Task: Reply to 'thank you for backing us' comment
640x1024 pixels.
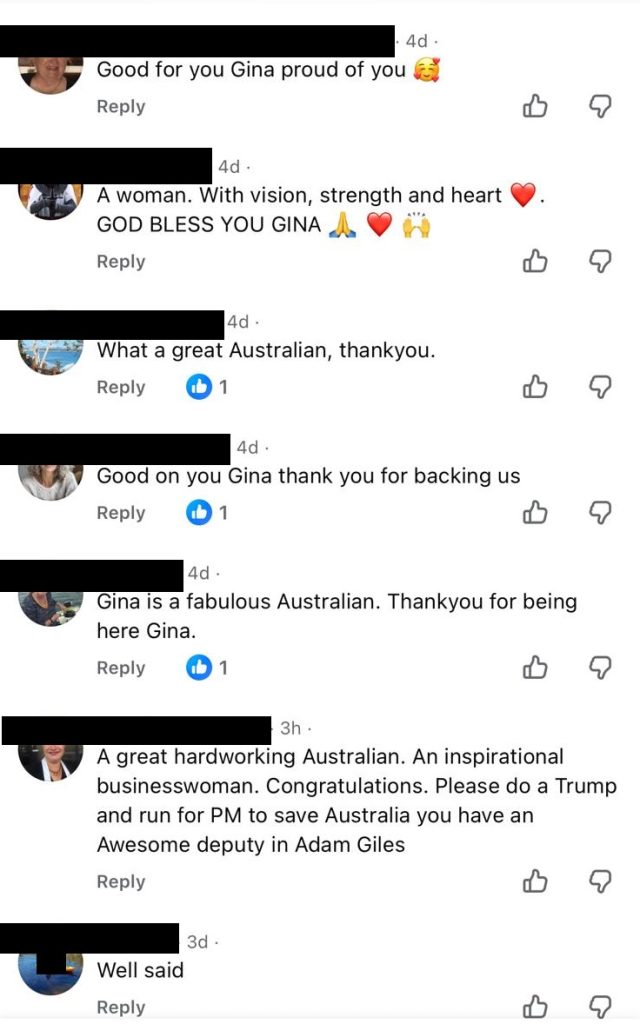Action: (x=120, y=513)
